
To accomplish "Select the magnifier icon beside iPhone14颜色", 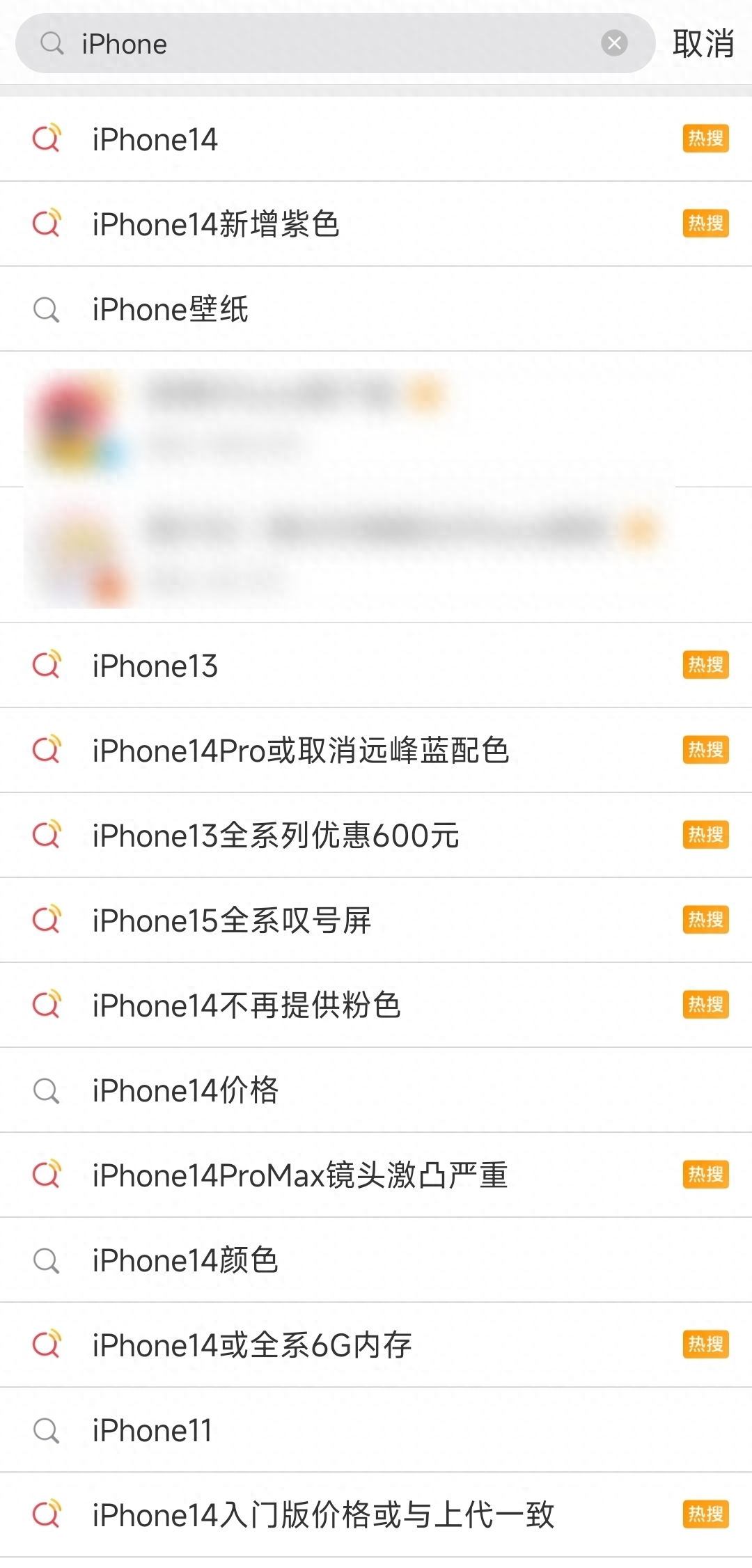I will (46, 1260).
